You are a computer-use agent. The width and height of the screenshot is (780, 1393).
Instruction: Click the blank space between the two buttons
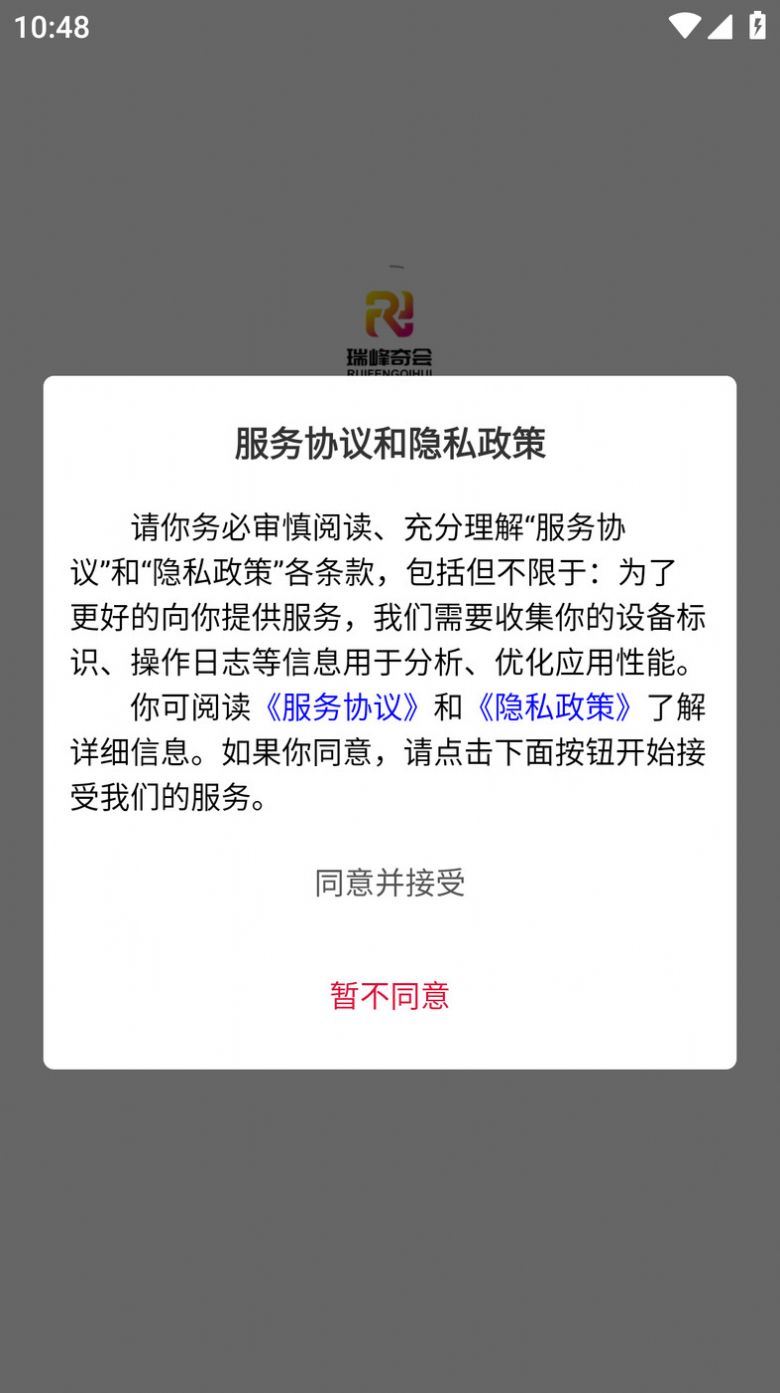[390, 940]
